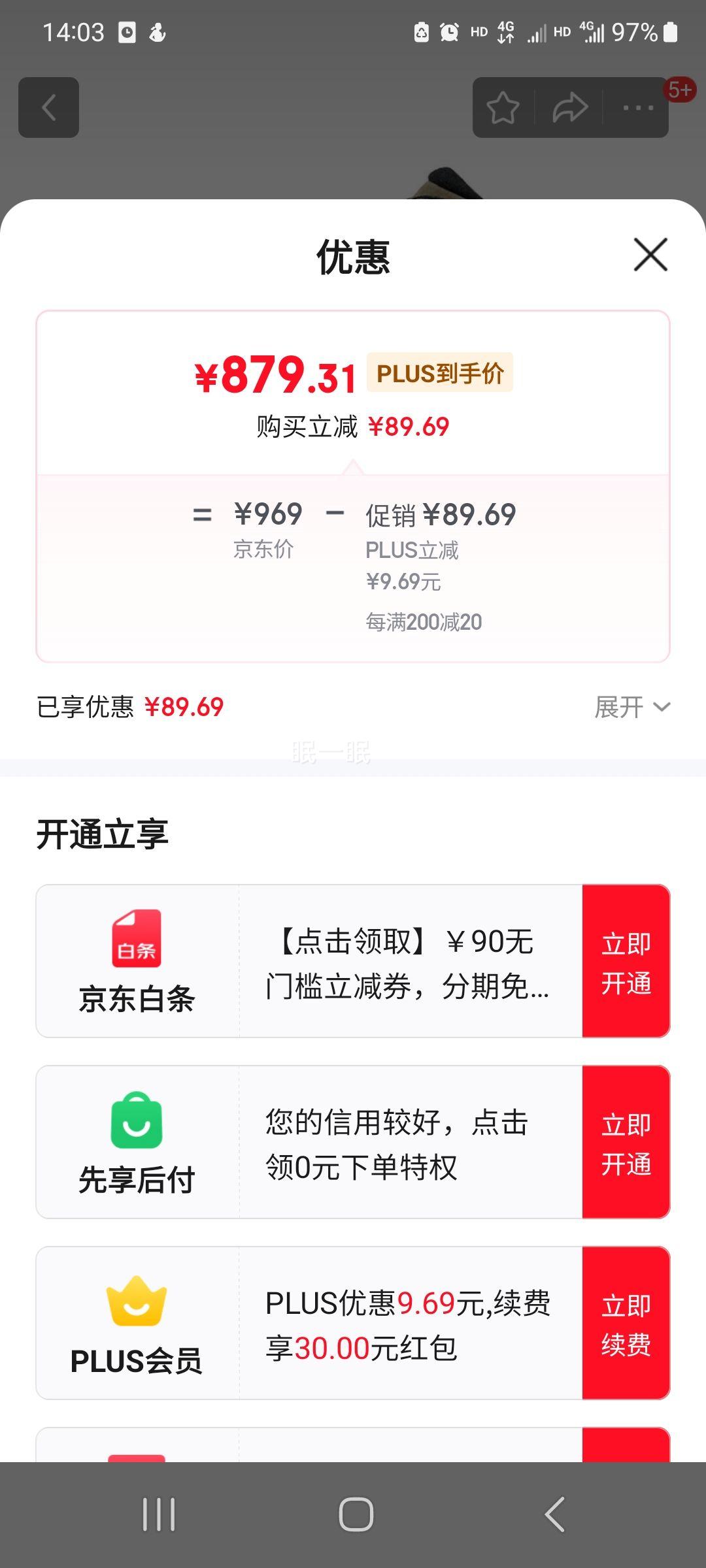Image resolution: width=706 pixels, height=1568 pixels.
Task: Go back with the top-left arrow
Action: [x=49, y=108]
